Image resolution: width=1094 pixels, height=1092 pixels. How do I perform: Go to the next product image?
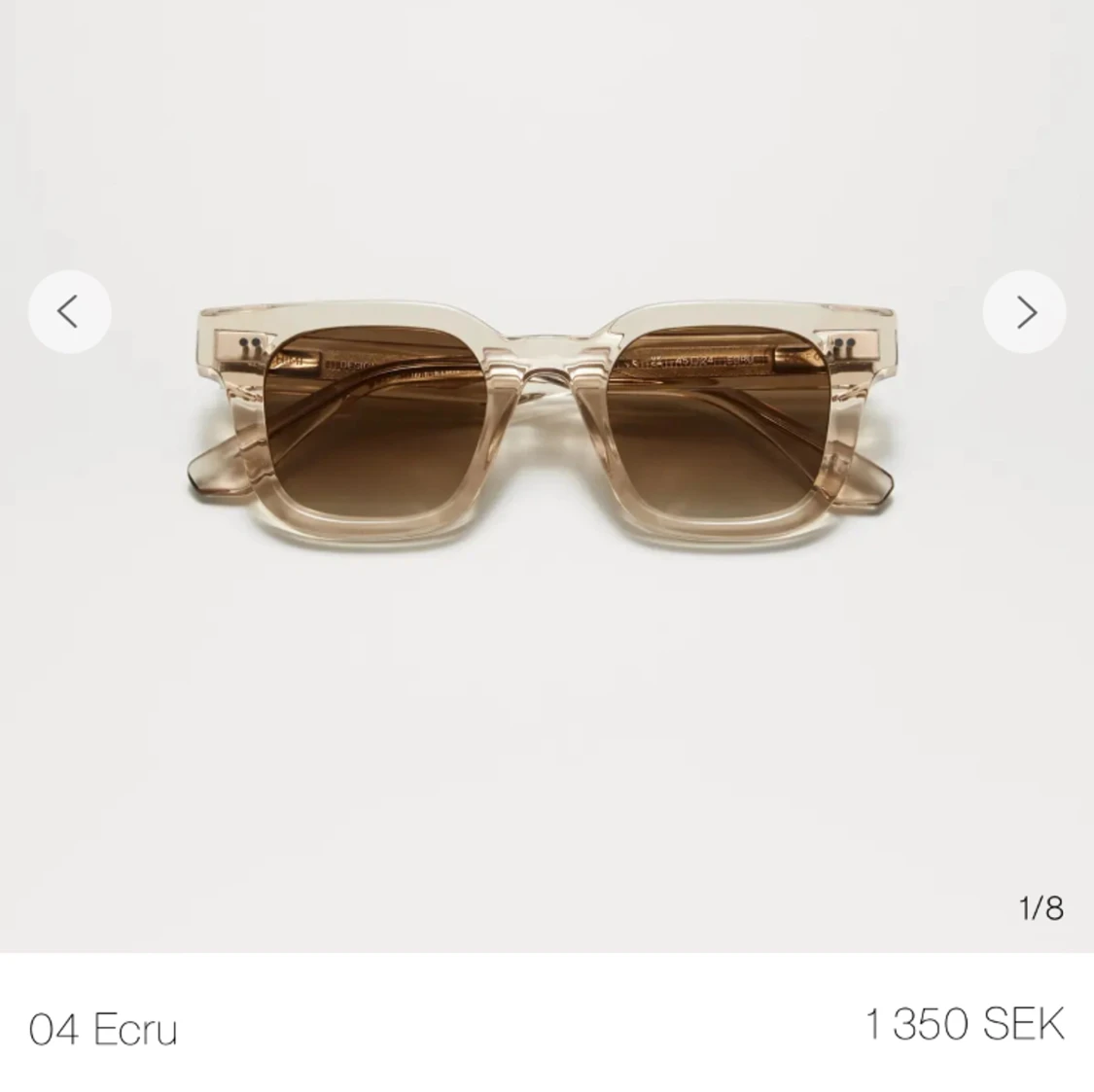point(1024,312)
